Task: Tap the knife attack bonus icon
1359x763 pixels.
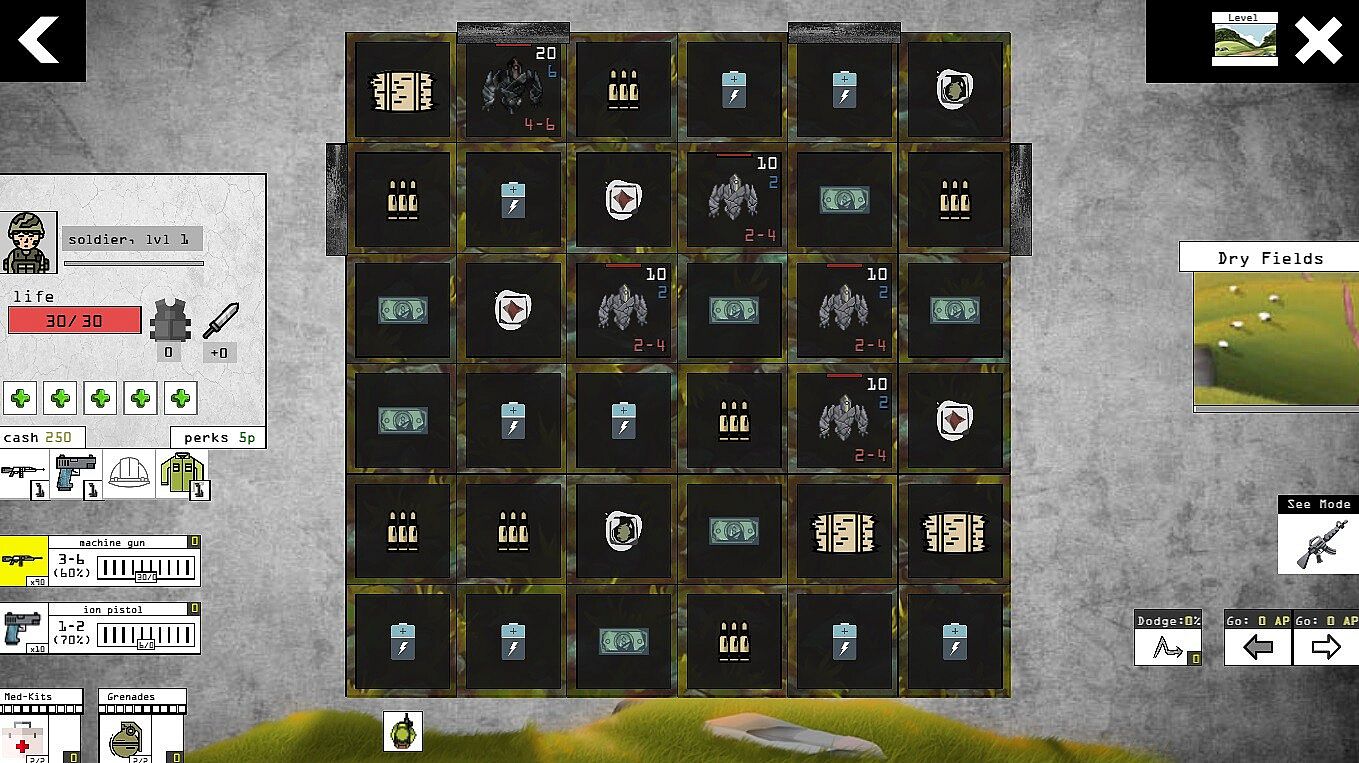Action: [x=220, y=322]
